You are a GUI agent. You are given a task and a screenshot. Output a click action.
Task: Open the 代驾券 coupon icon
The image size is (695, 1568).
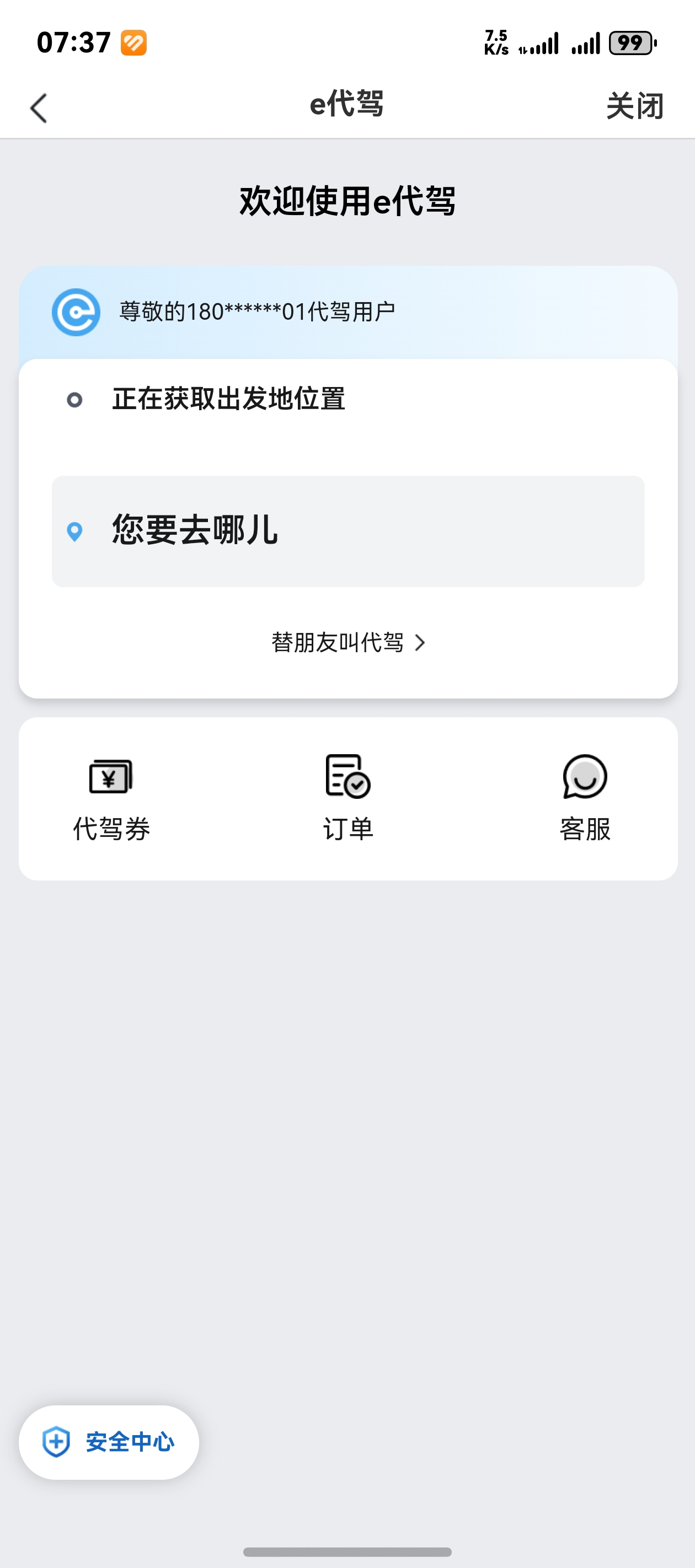pos(110,778)
